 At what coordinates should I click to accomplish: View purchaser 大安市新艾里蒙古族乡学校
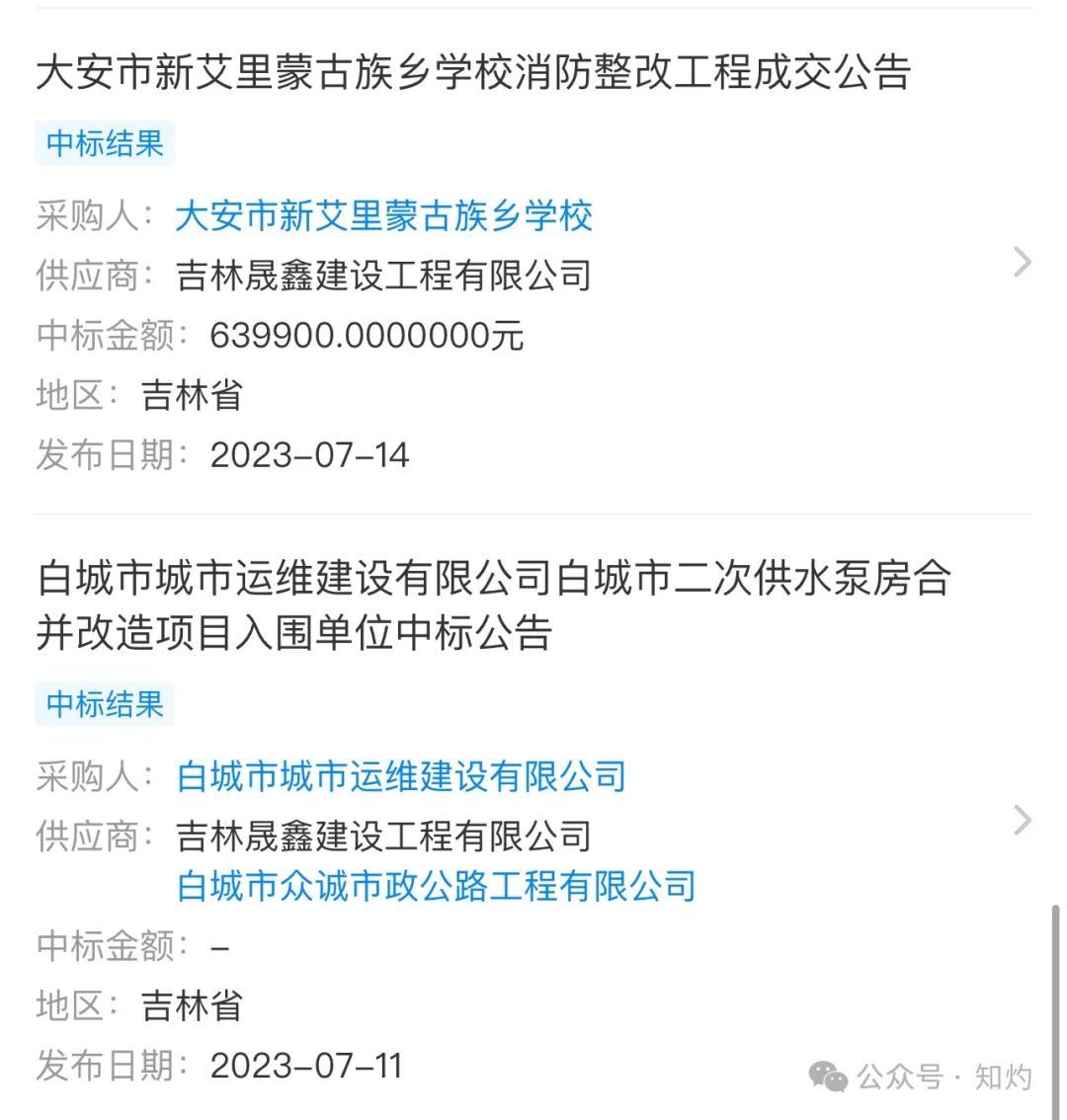click(x=383, y=215)
